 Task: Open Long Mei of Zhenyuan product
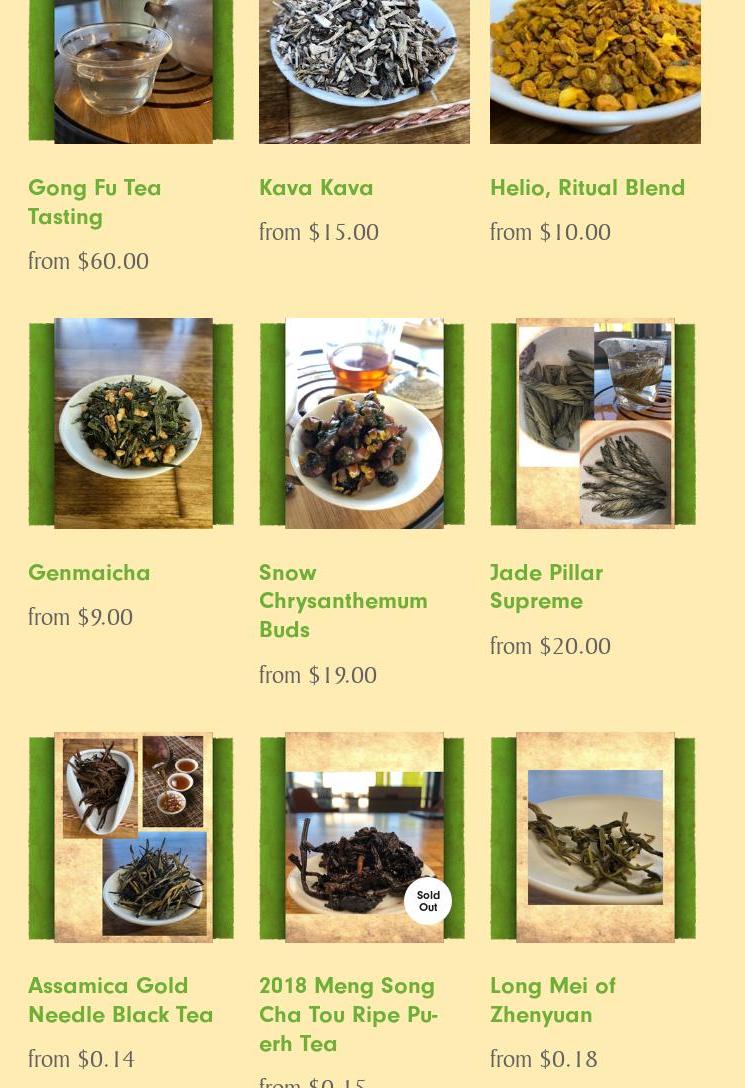(552, 999)
